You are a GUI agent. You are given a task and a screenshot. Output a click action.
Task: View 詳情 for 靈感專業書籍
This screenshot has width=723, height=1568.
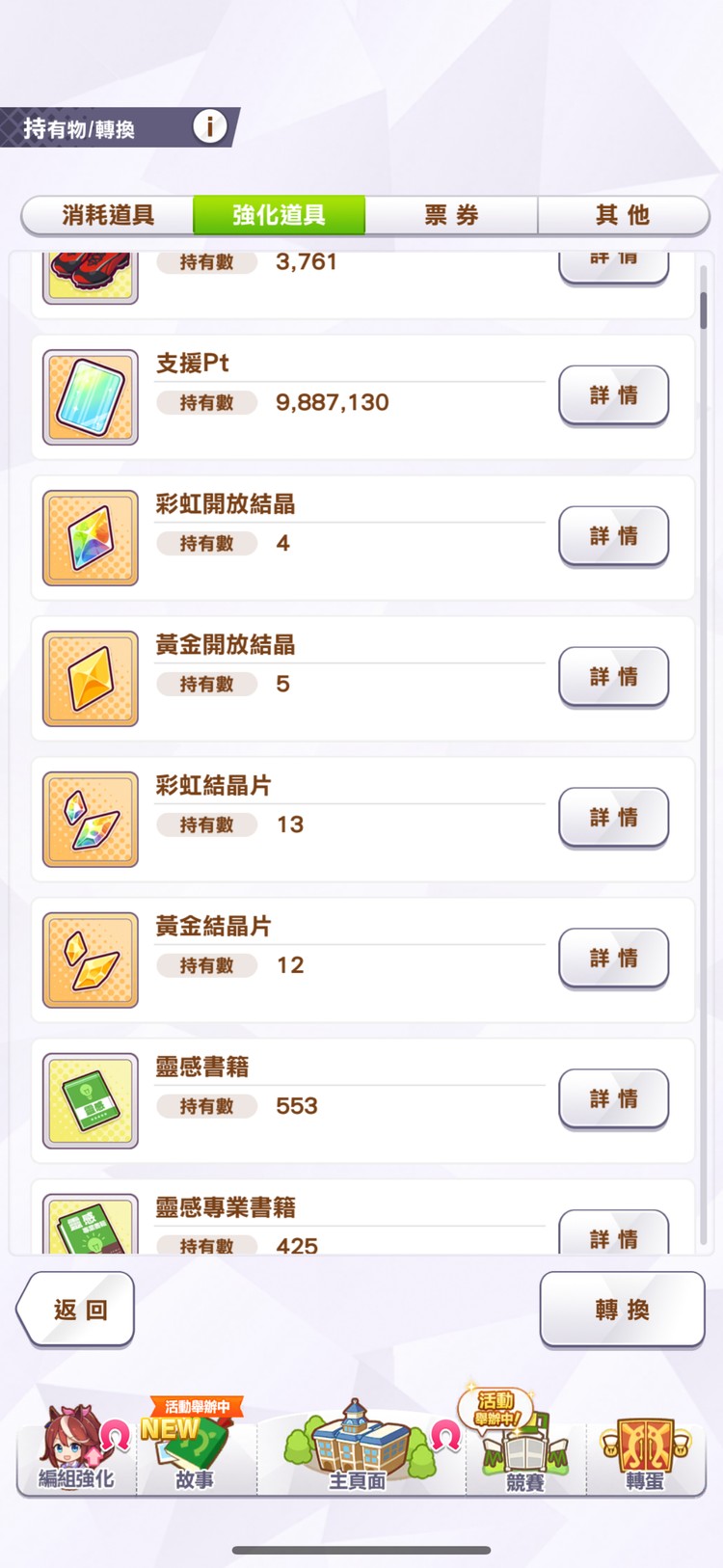point(613,1235)
